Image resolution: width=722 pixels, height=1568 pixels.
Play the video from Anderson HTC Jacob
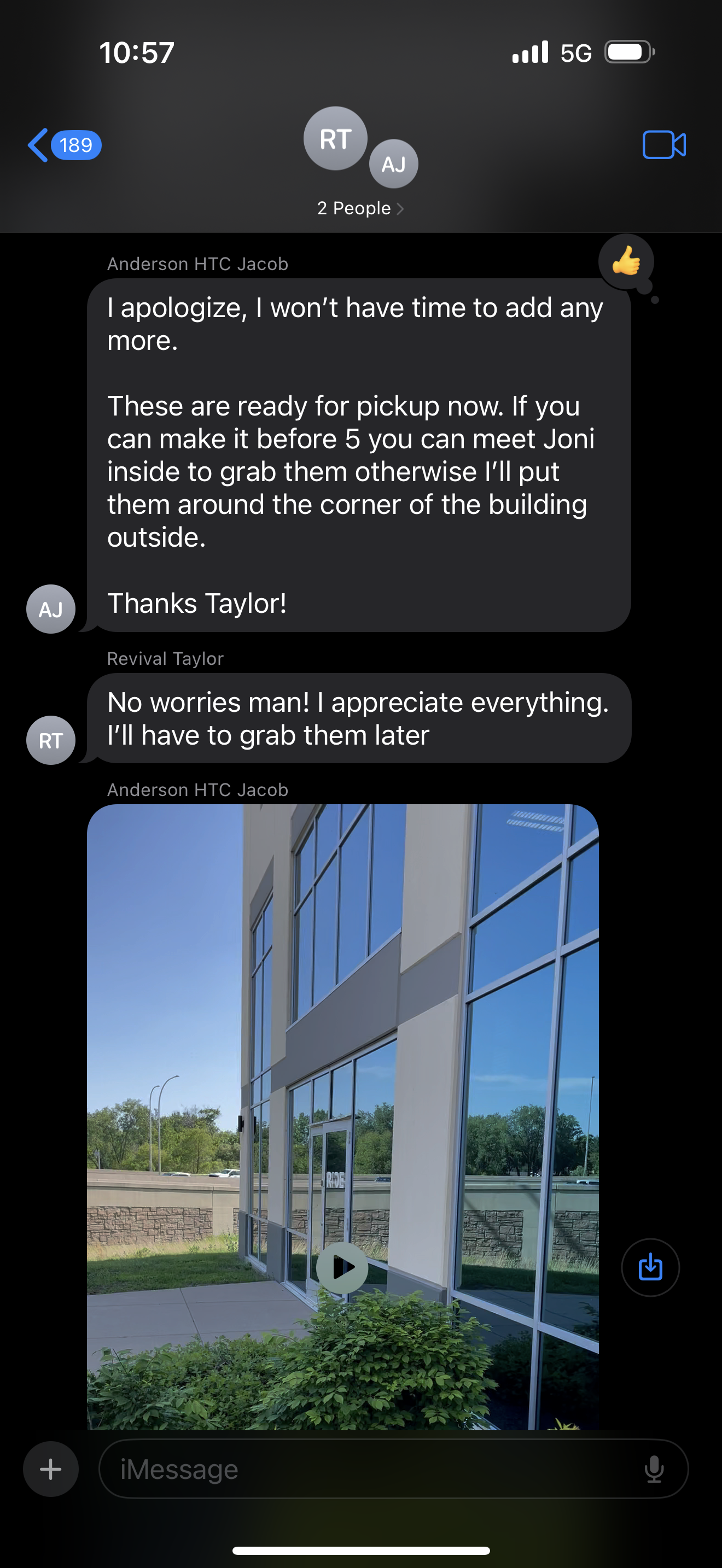[342, 1267]
